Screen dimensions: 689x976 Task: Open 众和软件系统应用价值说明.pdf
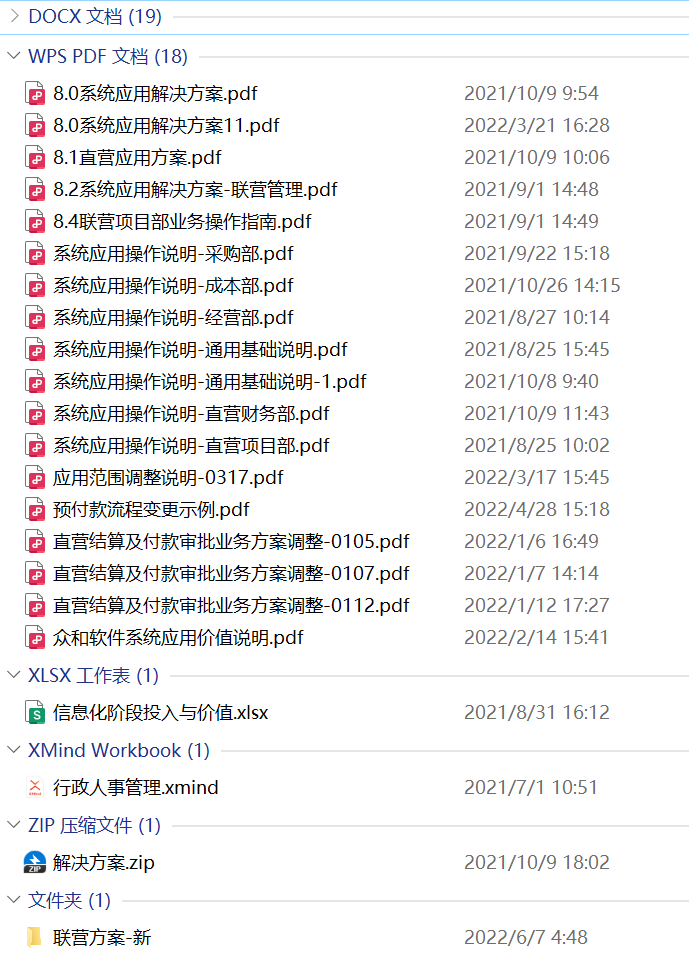(178, 638)
